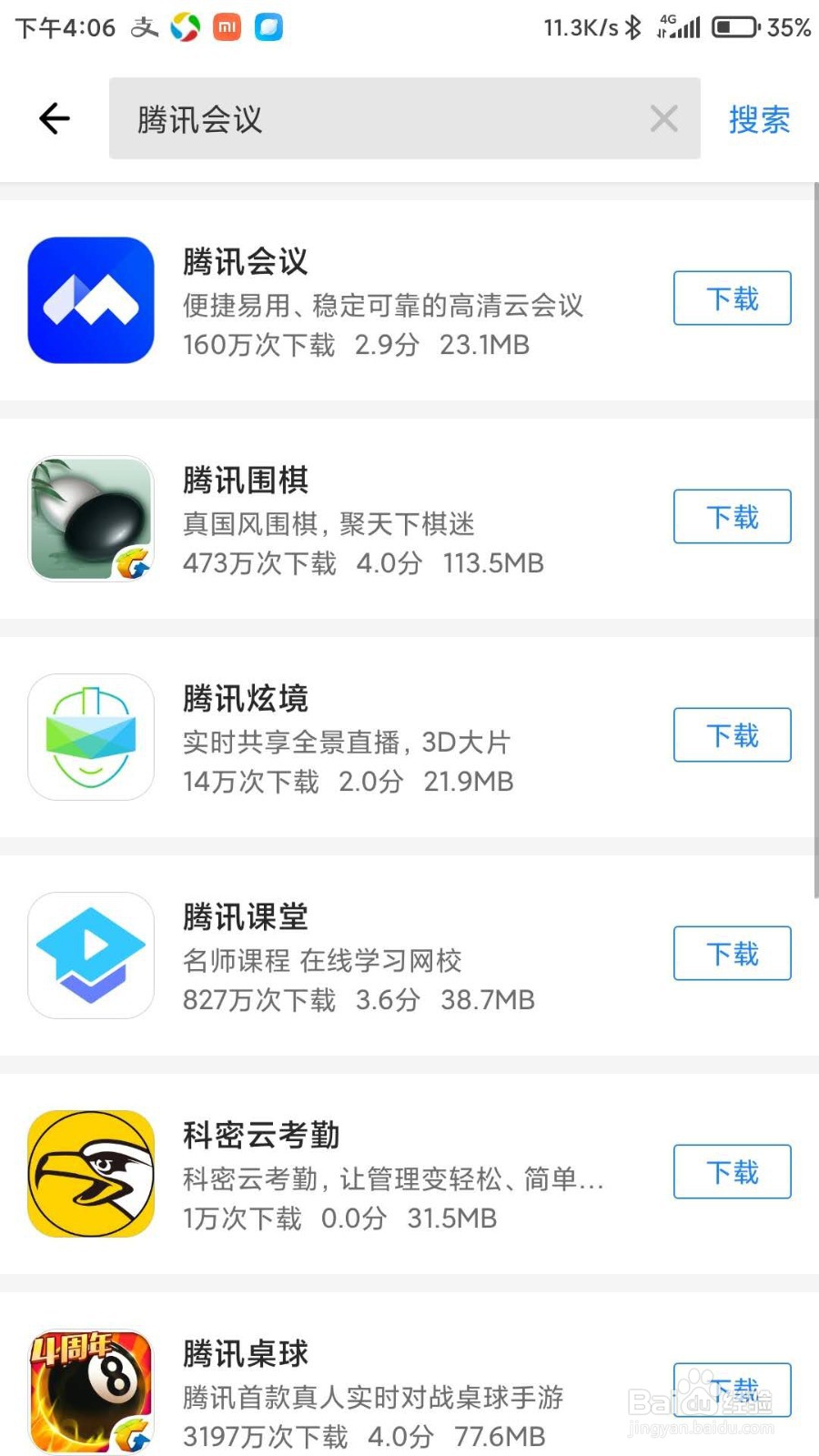Download 腾讯课堂 app
This screenshot has width=819, height=1456.
(x=732, y=953)
